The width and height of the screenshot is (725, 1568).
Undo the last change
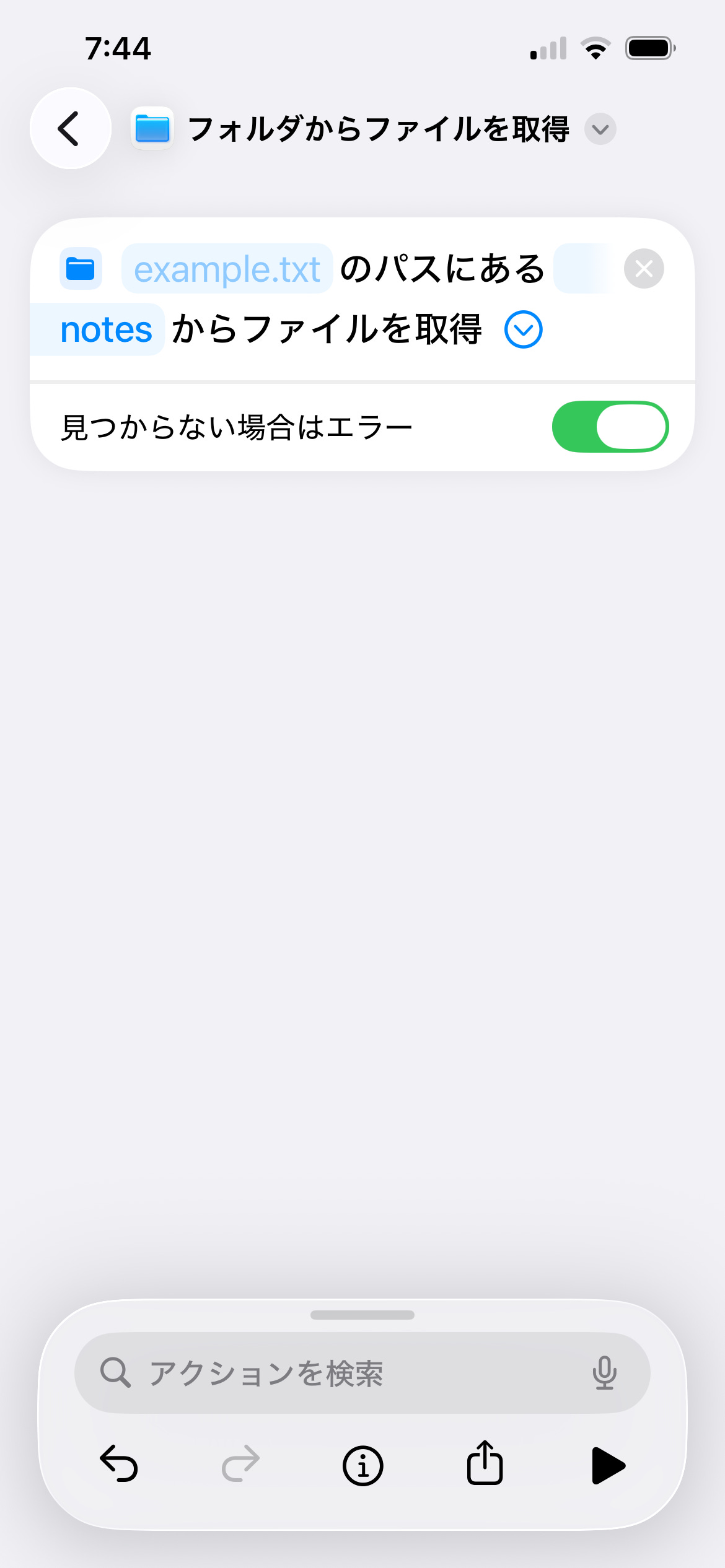[x=119, y=1465]
